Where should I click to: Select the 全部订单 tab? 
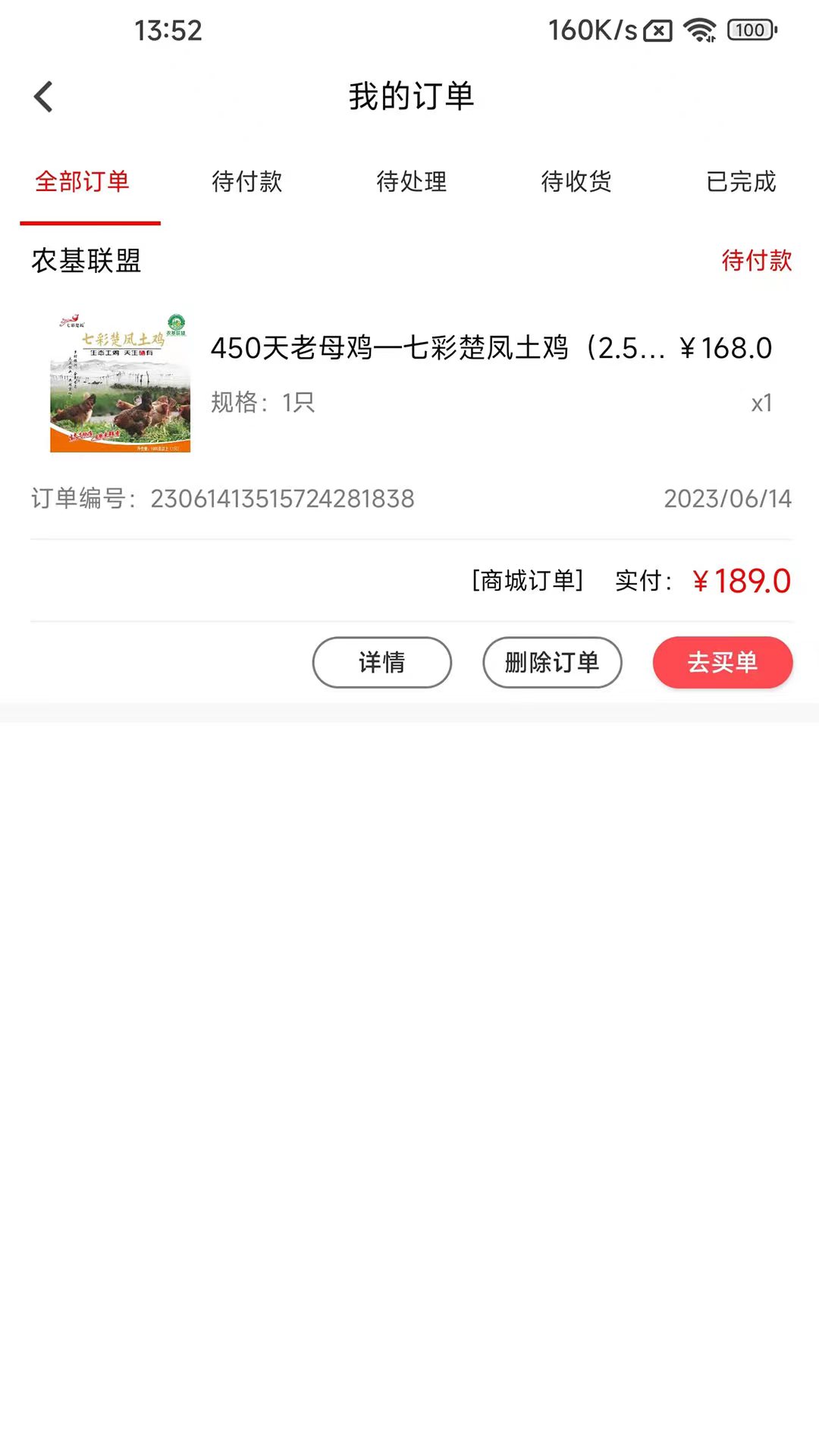pyautogui.click(x=83, y=182)
